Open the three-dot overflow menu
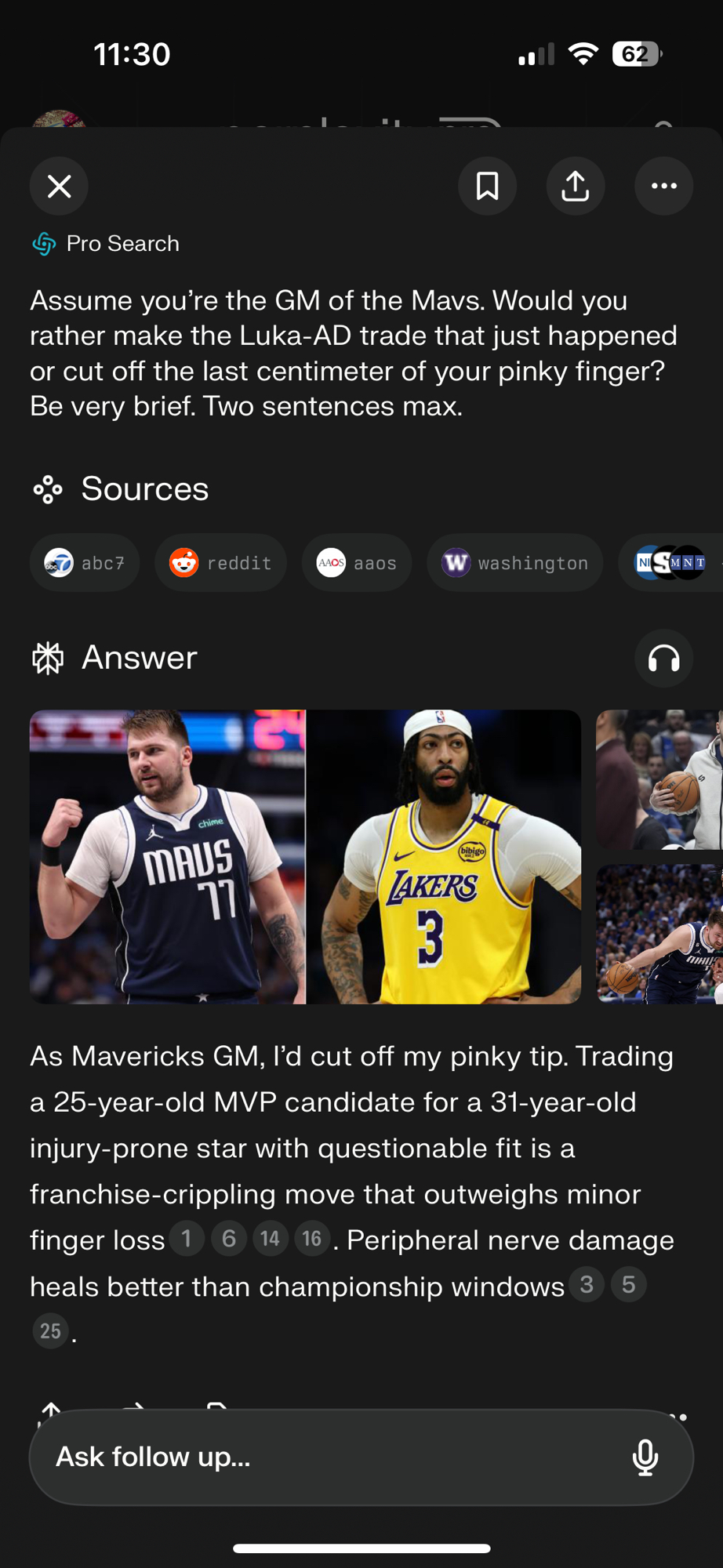Screen dimensions: 723x1568 pyautogui.click(x=663, y=187)
